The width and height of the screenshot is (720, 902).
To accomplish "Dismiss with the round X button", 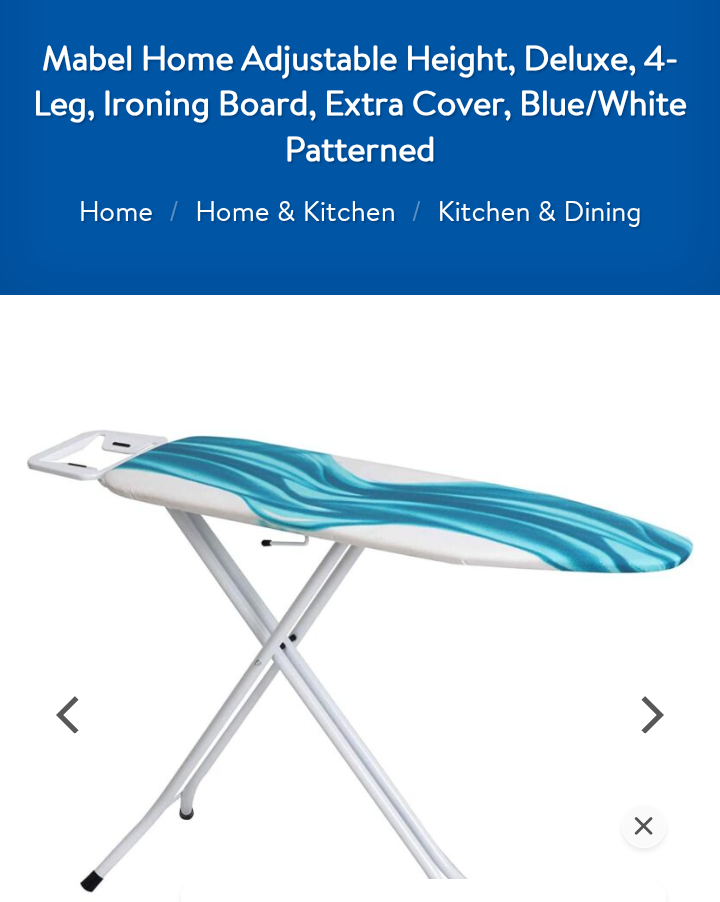I will tap(643, 826).
